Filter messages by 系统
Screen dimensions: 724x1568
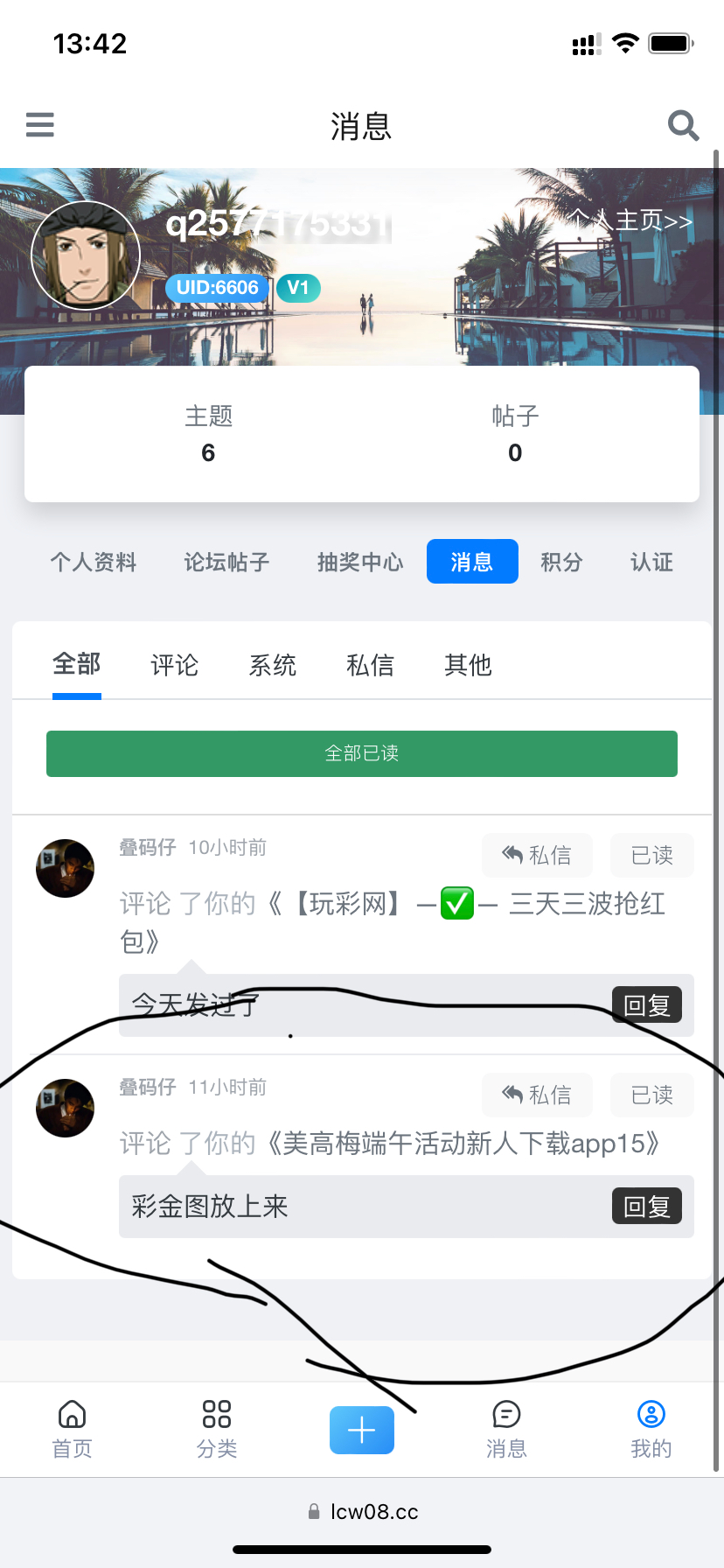click(x=273, y=665)
